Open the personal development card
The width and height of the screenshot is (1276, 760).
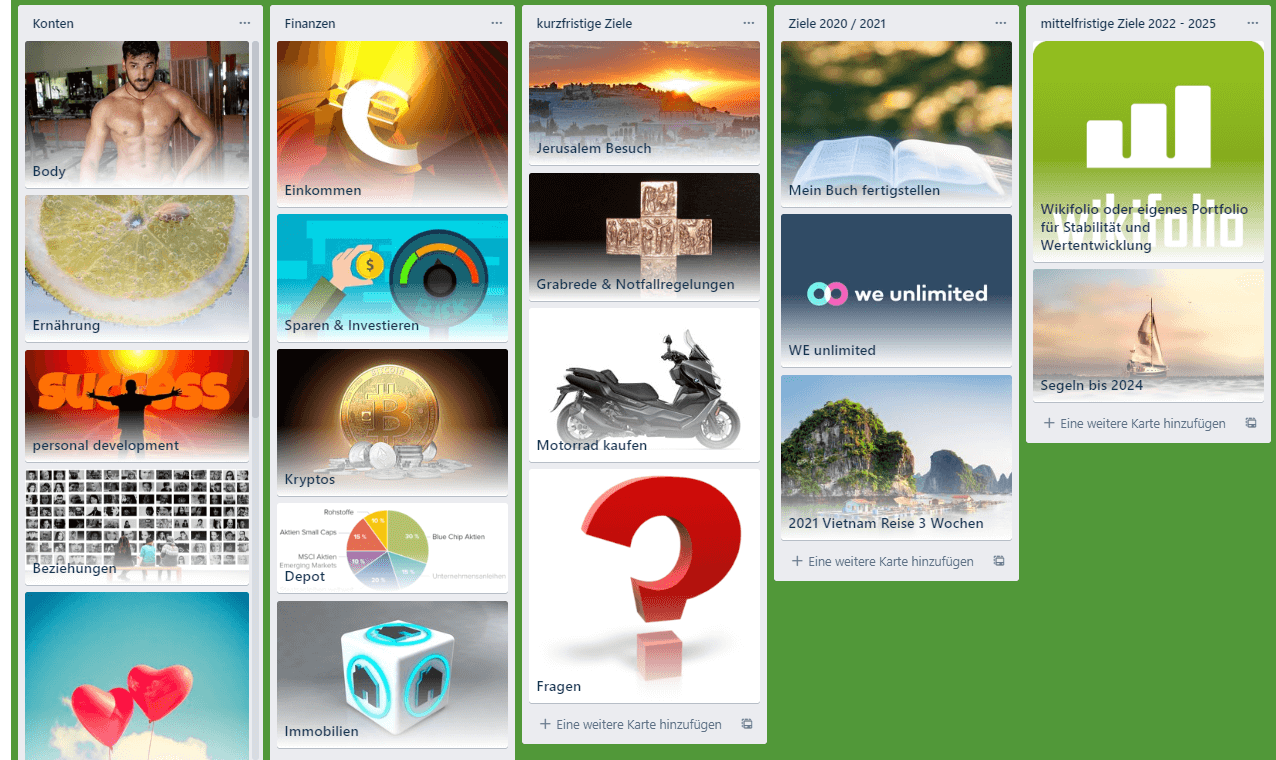pyautogui.click(x=137, y=405)
